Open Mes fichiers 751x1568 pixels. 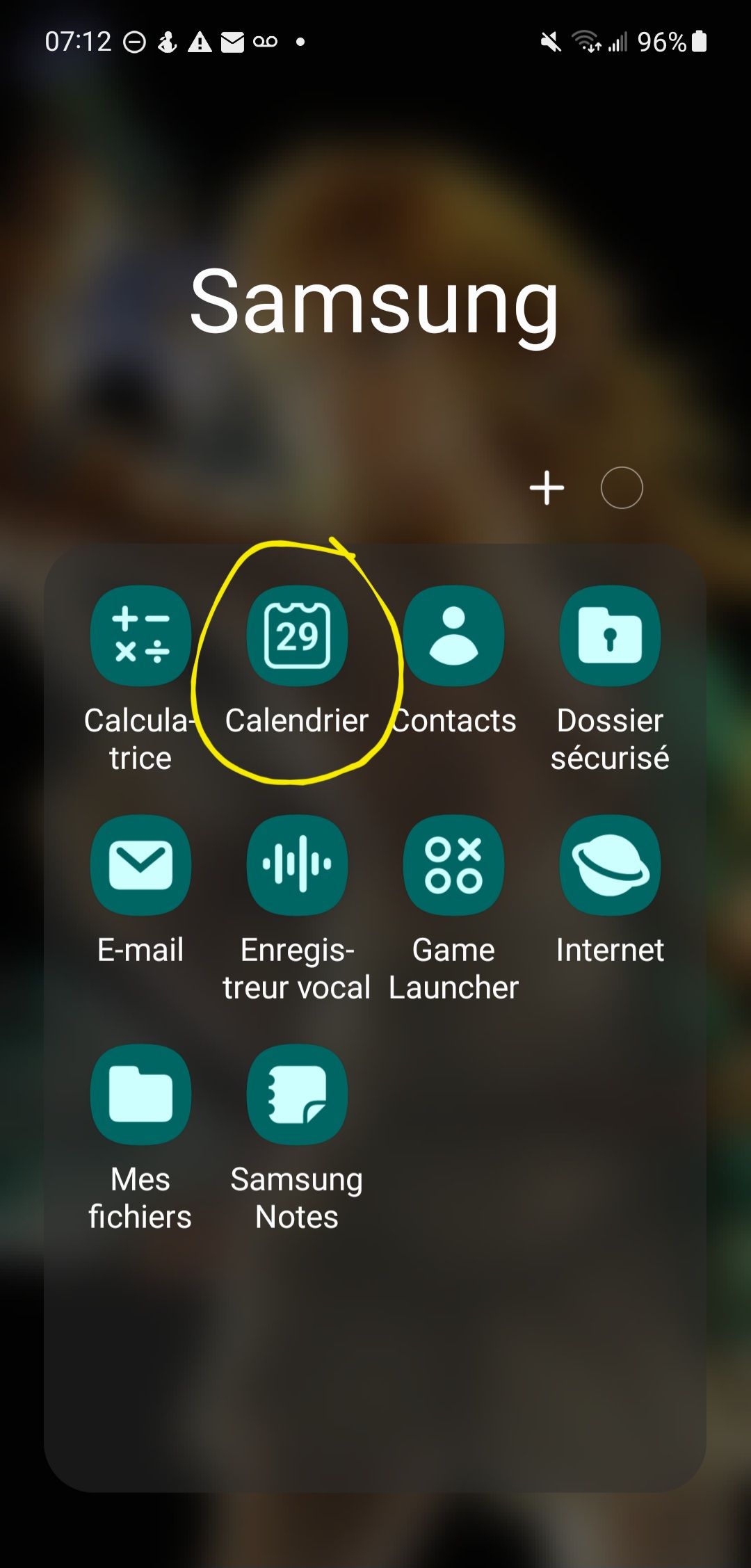[x=140, y=1094]
